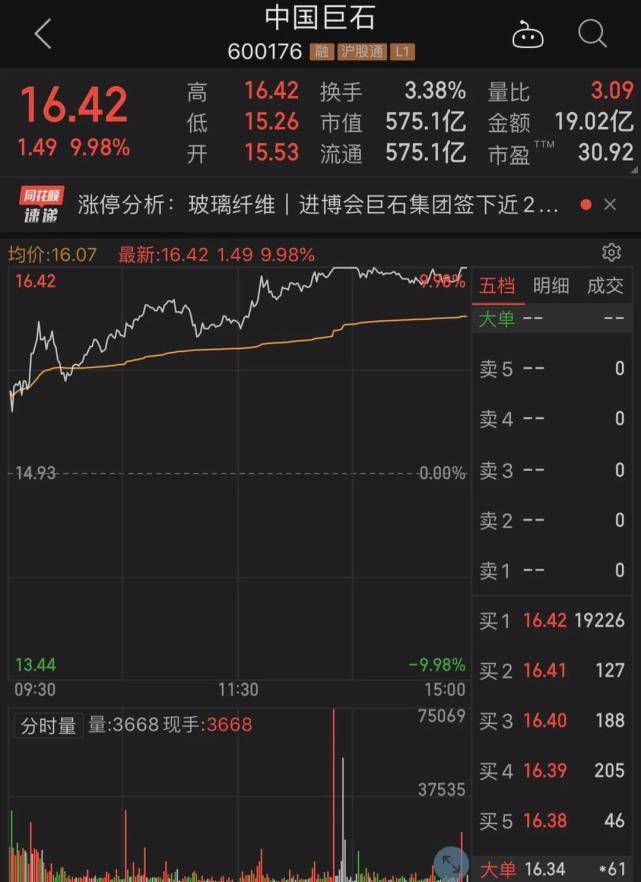Switch to the 五档 tab
Viewport: 641px width, 882px height.
497,286
